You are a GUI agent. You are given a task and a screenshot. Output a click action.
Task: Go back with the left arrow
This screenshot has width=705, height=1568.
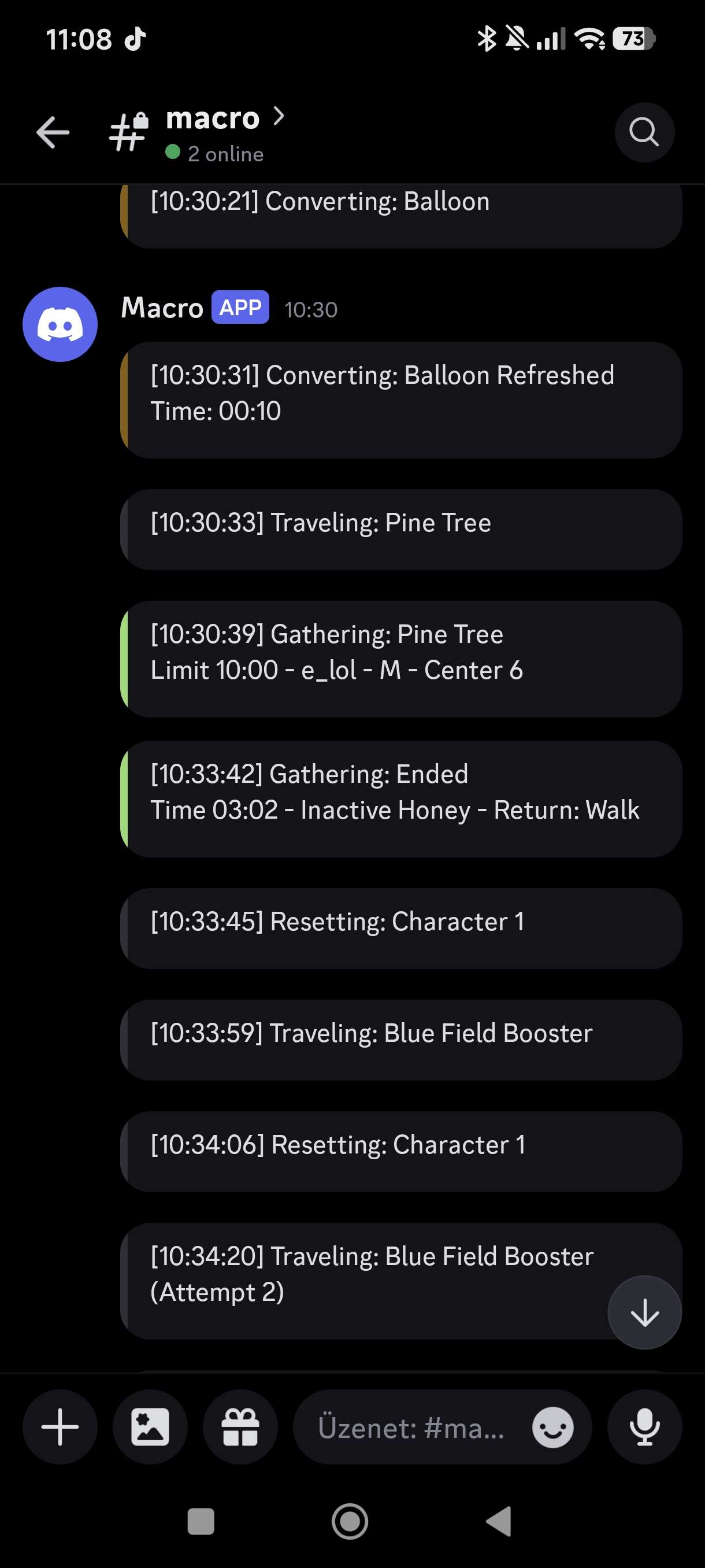[x=51, y=132]
